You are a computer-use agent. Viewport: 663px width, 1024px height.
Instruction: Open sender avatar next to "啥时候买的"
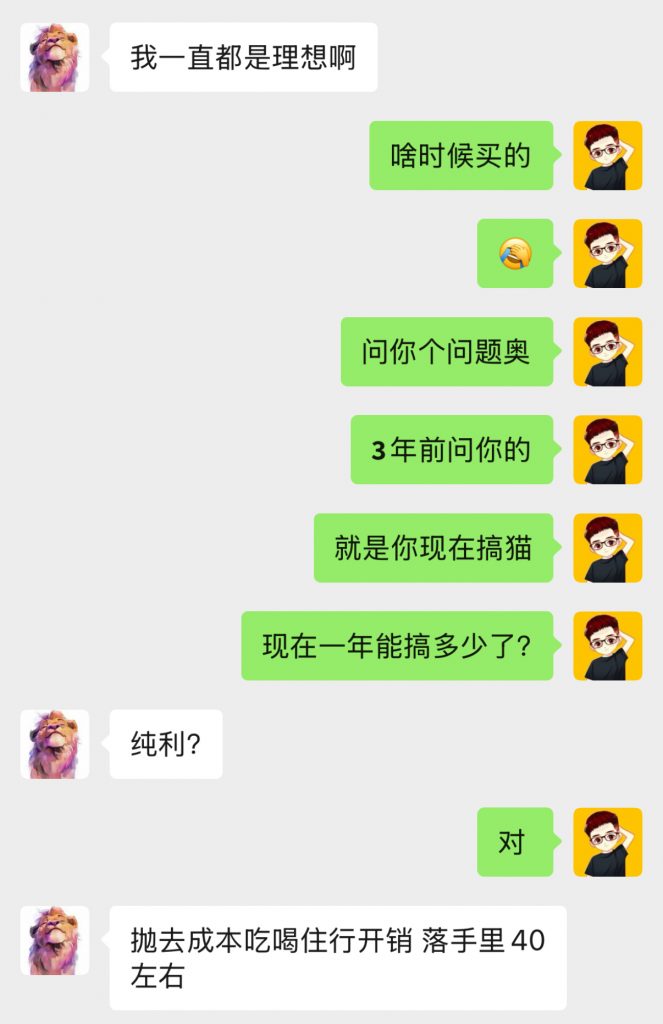pos(607,155)
